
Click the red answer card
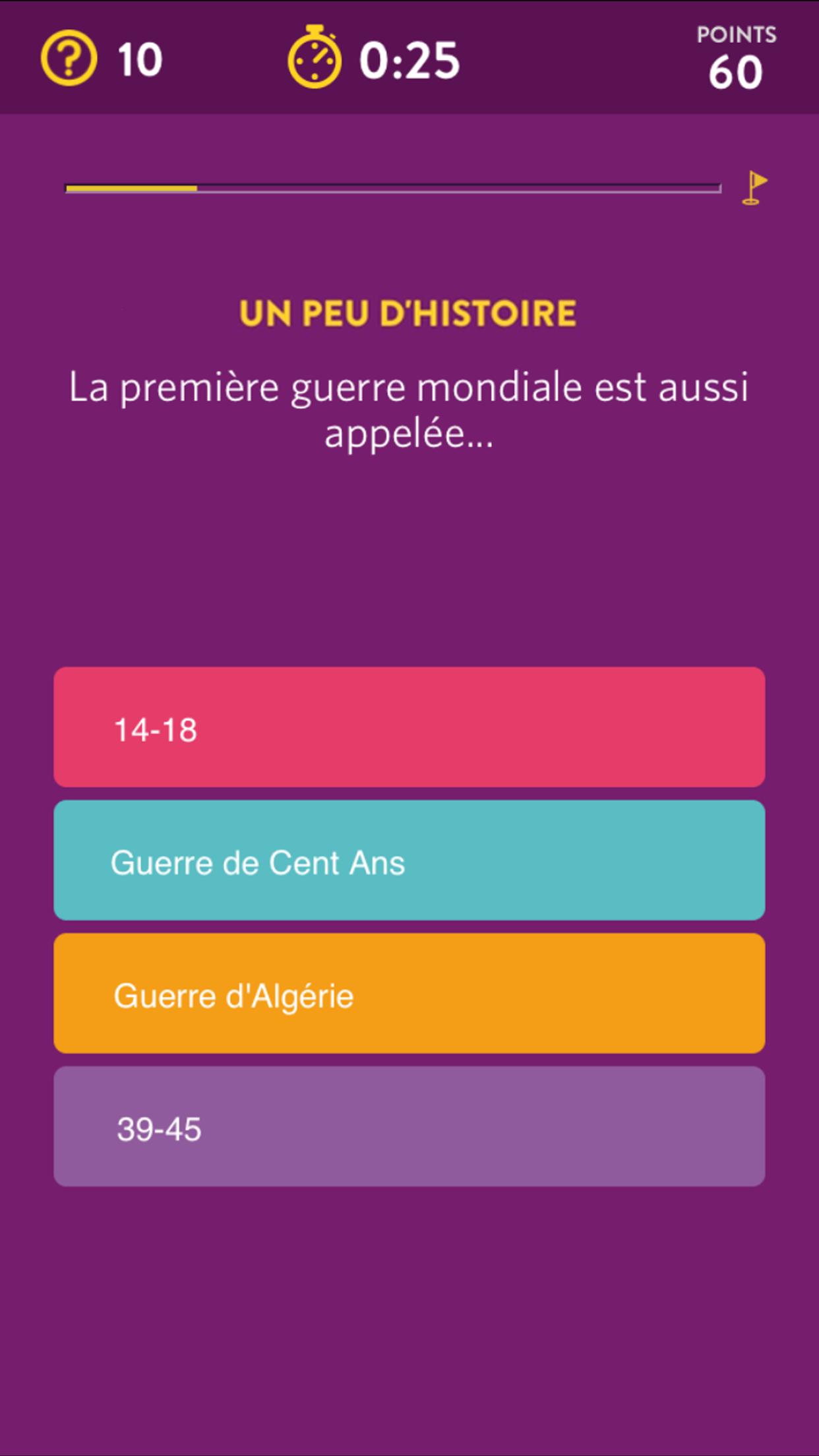(x=409, y=729)
